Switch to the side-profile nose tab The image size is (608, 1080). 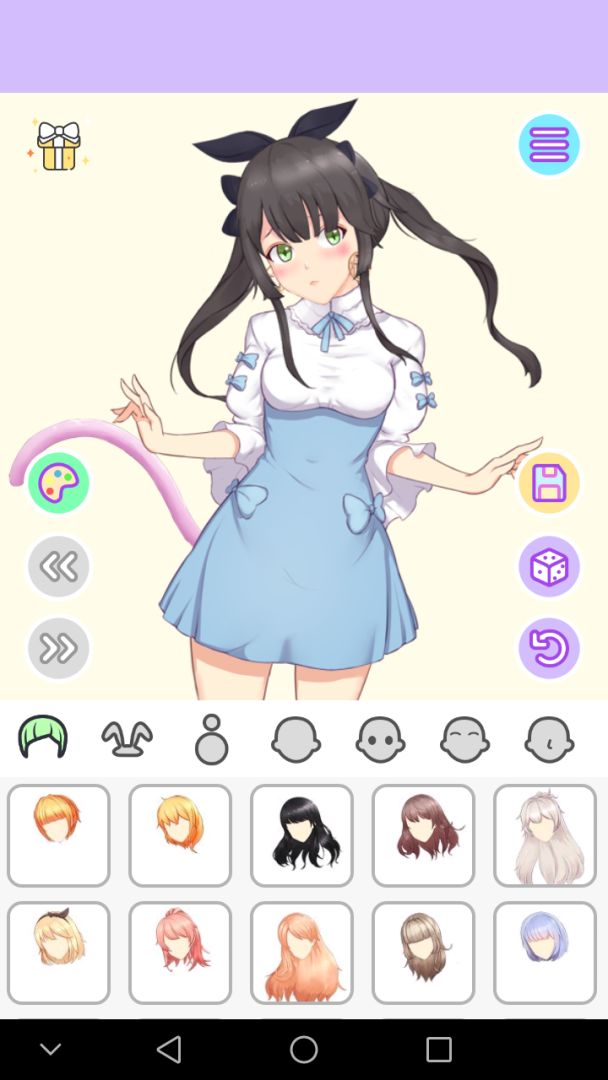[x=549, y=740]
